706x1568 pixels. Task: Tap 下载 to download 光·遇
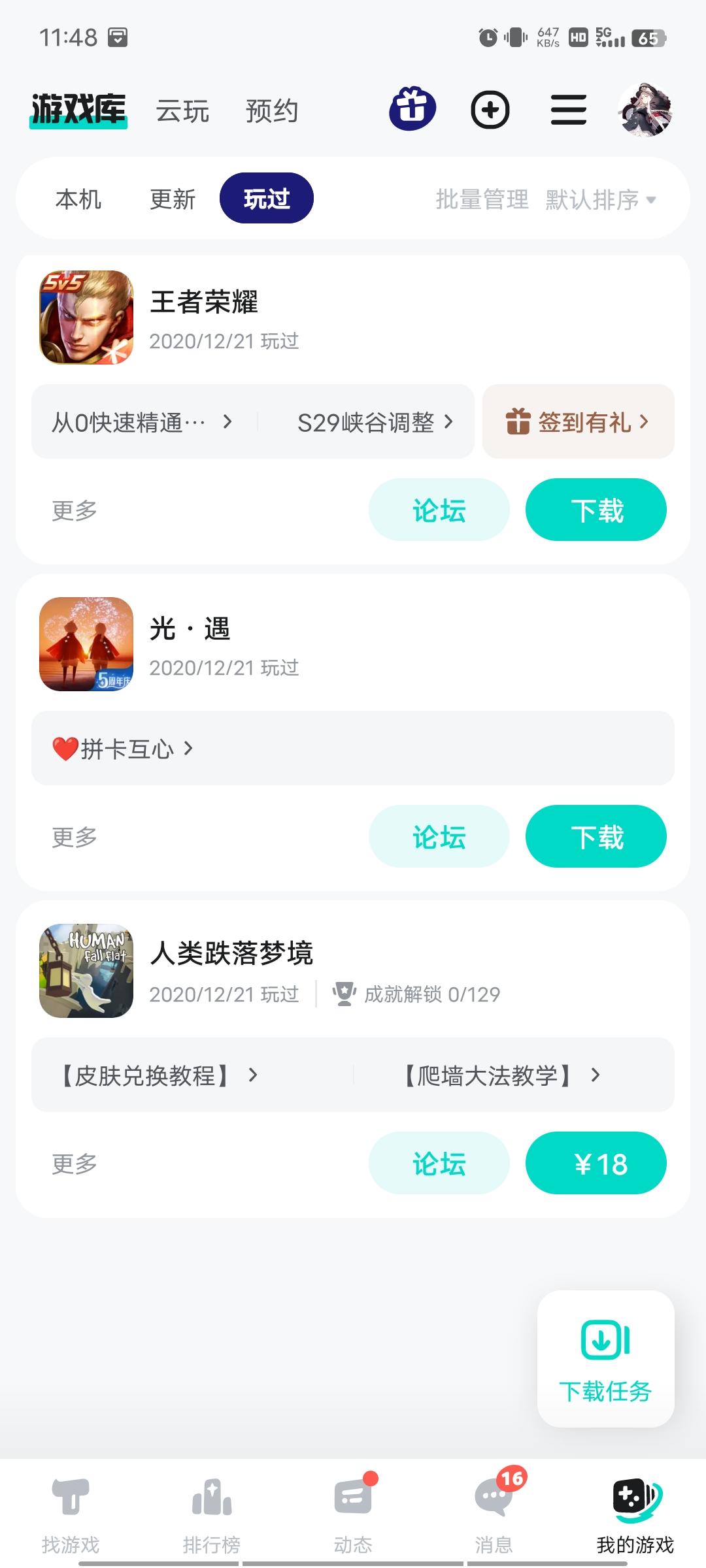click(x=596, y=836)
